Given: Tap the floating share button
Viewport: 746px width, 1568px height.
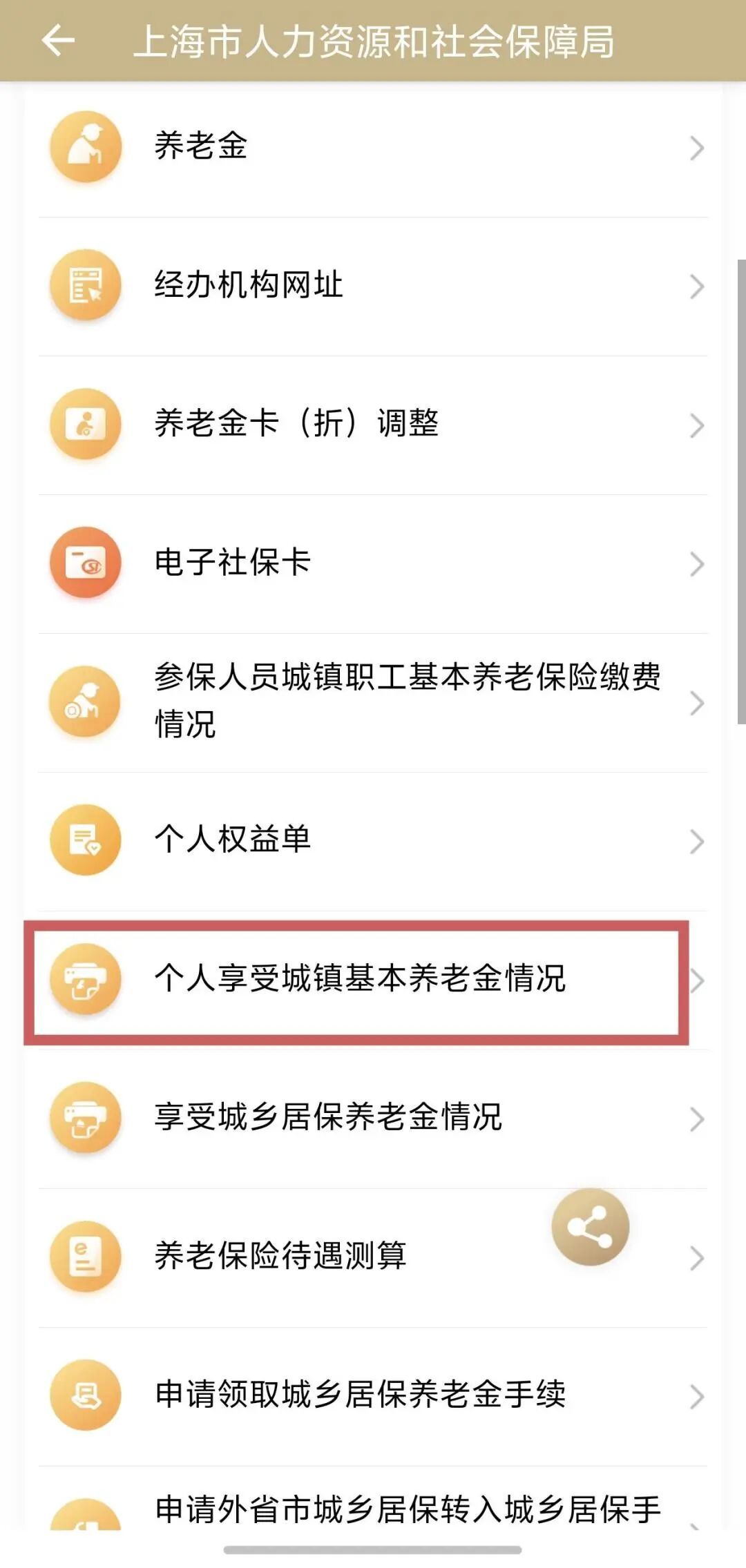Looking at the screenshot, I should tap(590, 1227).
